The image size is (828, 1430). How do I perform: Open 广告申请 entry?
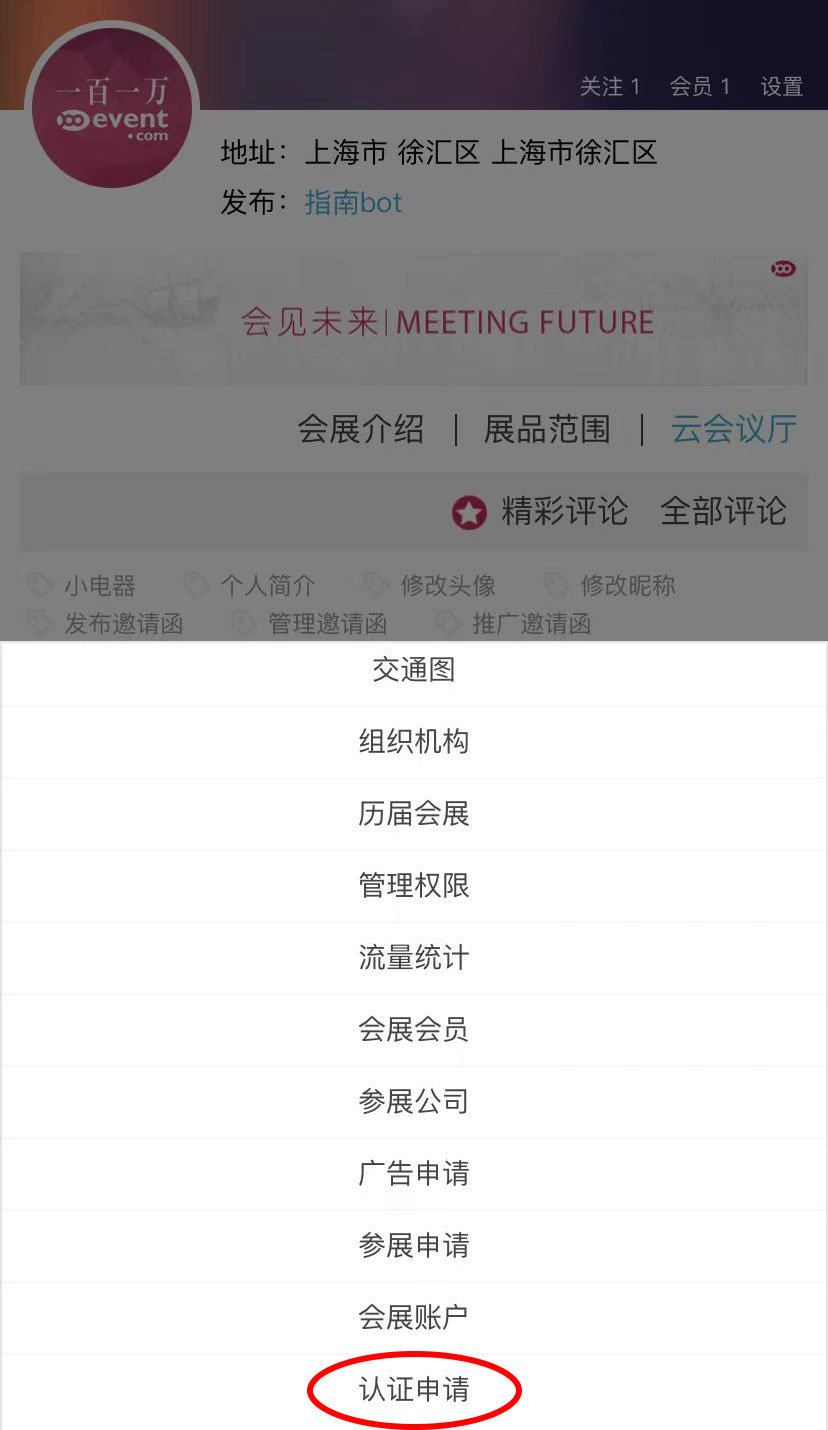tap(414, 1174)
